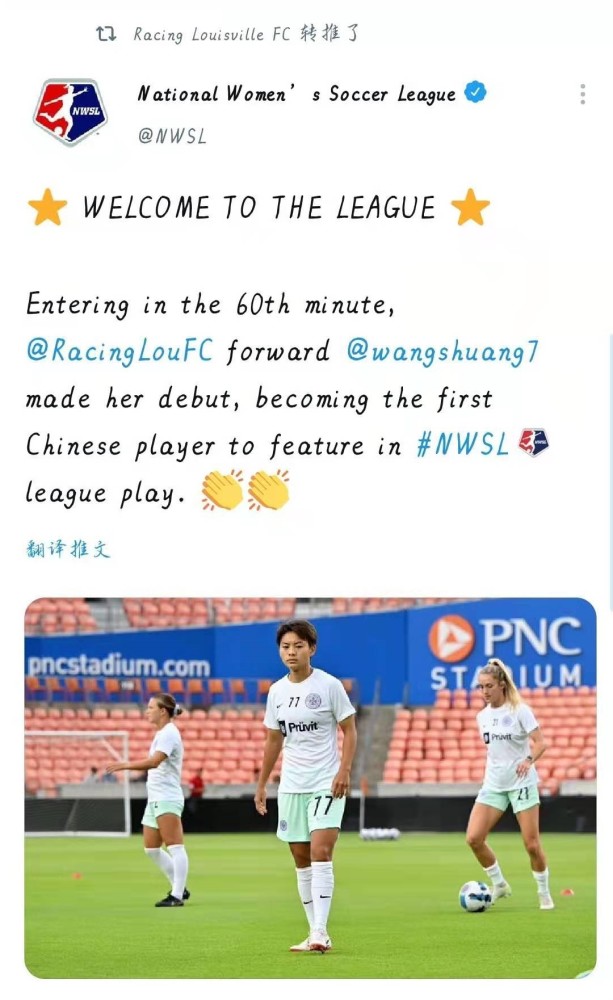Open the @wangshuang7 mention

(443, 352)
